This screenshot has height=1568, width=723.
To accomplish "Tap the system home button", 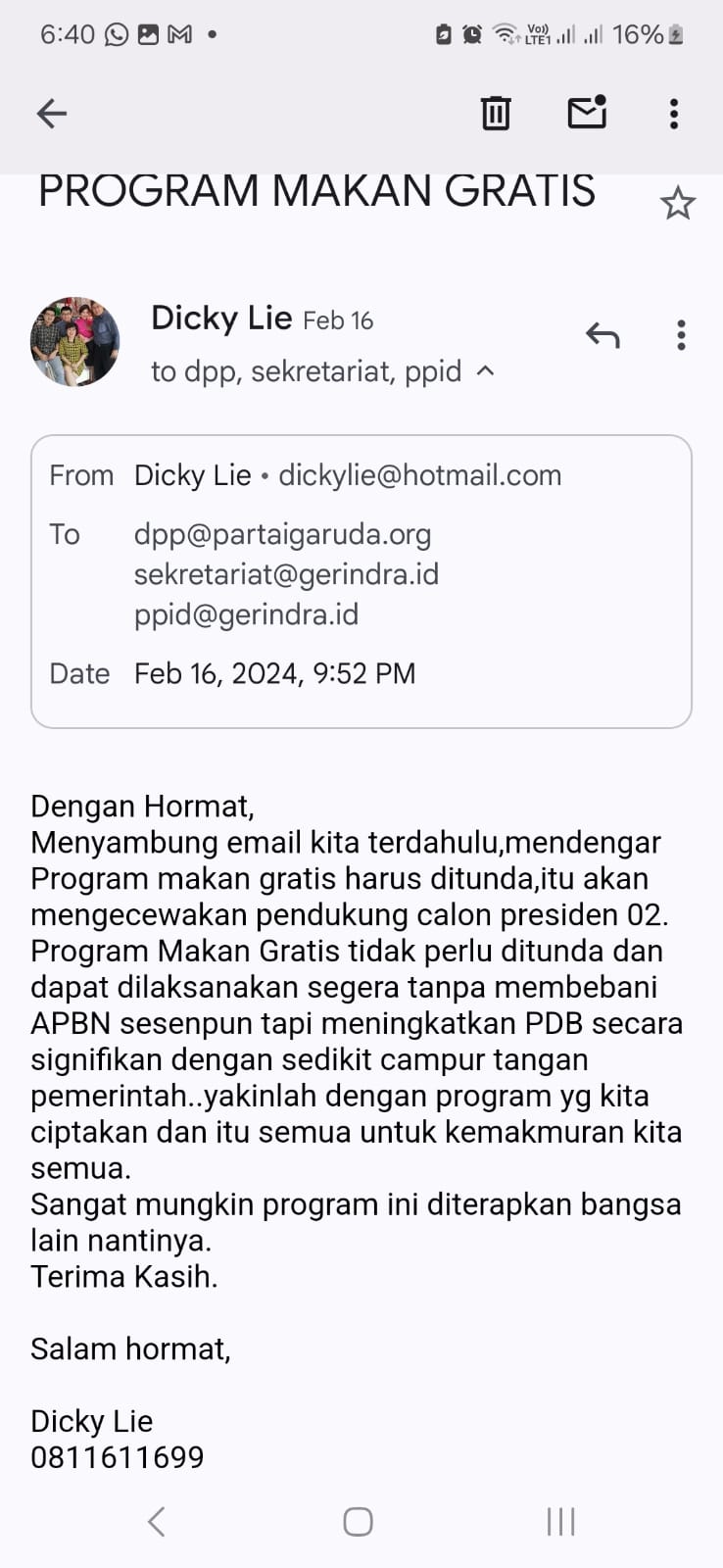I will 358,1522.
